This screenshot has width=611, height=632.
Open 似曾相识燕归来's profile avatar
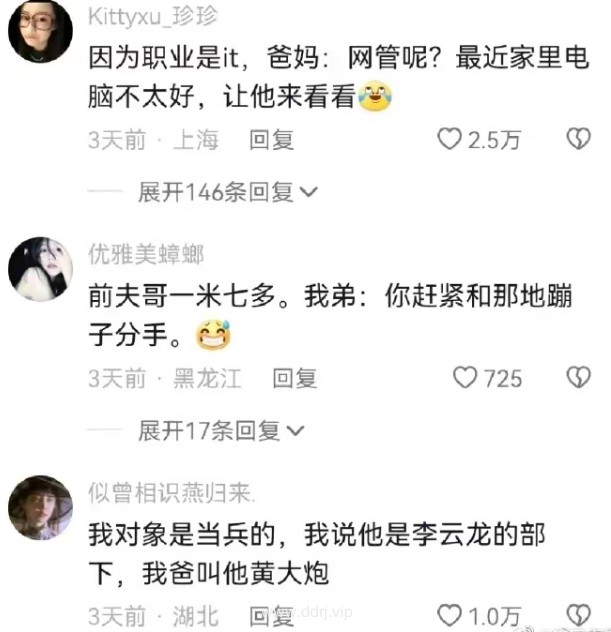click(40, 506)
